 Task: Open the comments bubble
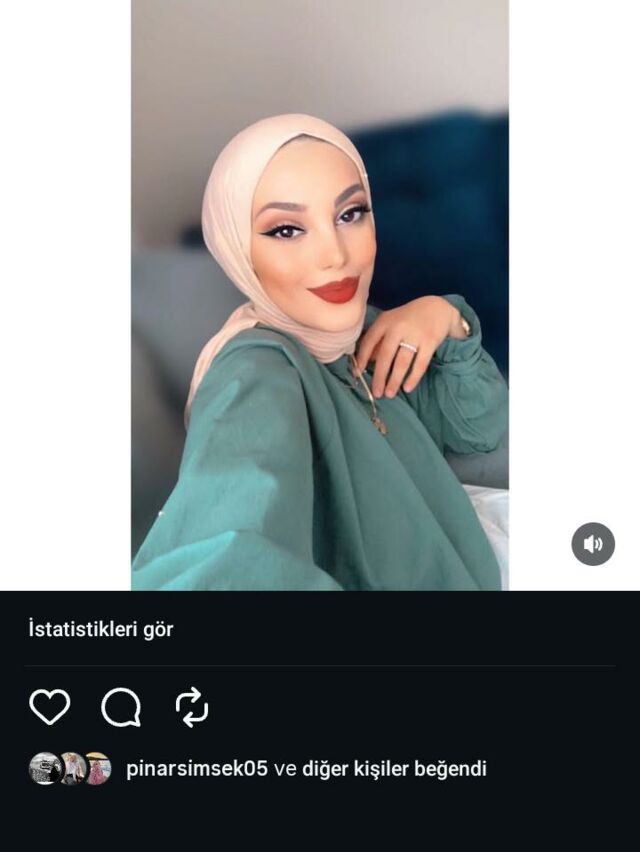pos(121,707)
